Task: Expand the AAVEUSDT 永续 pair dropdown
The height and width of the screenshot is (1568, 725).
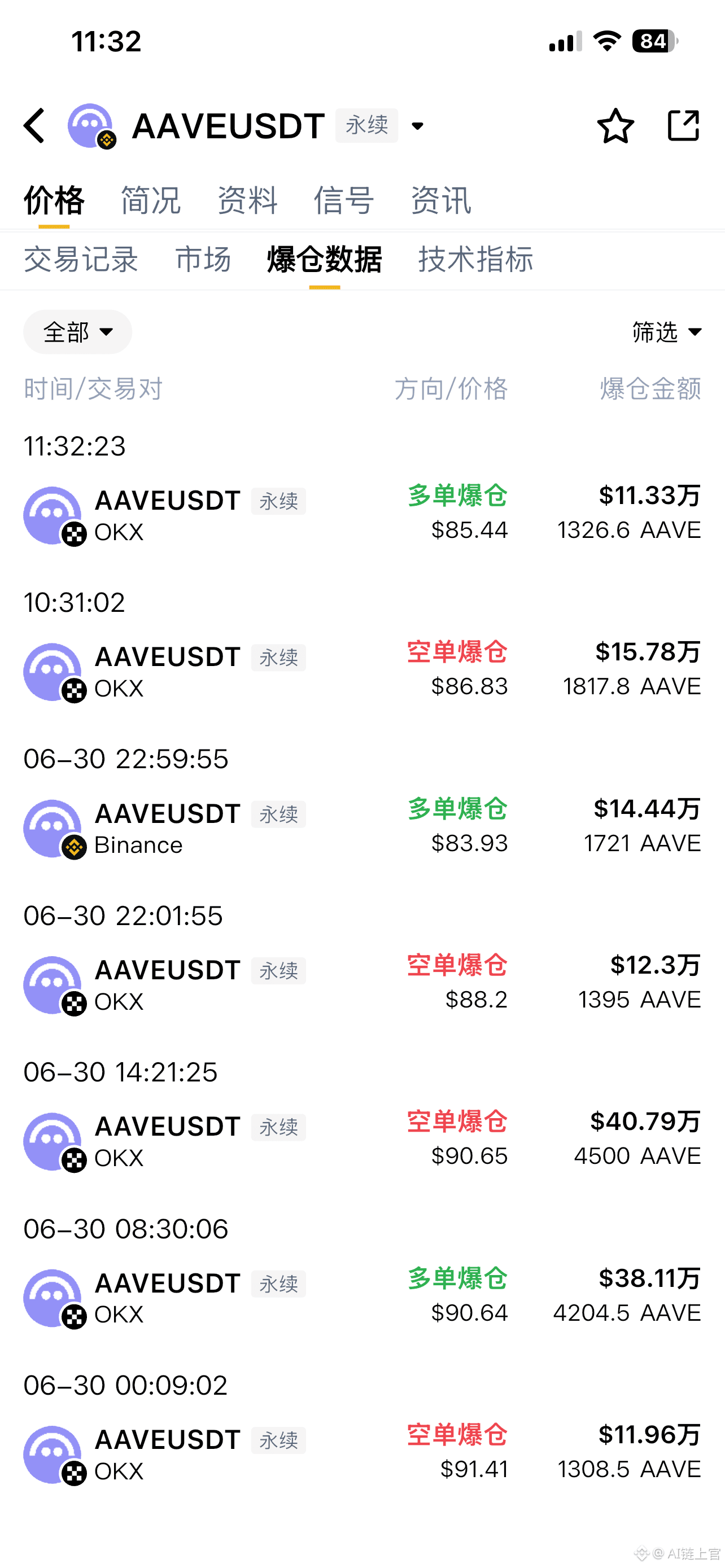Action: point(418,126)
